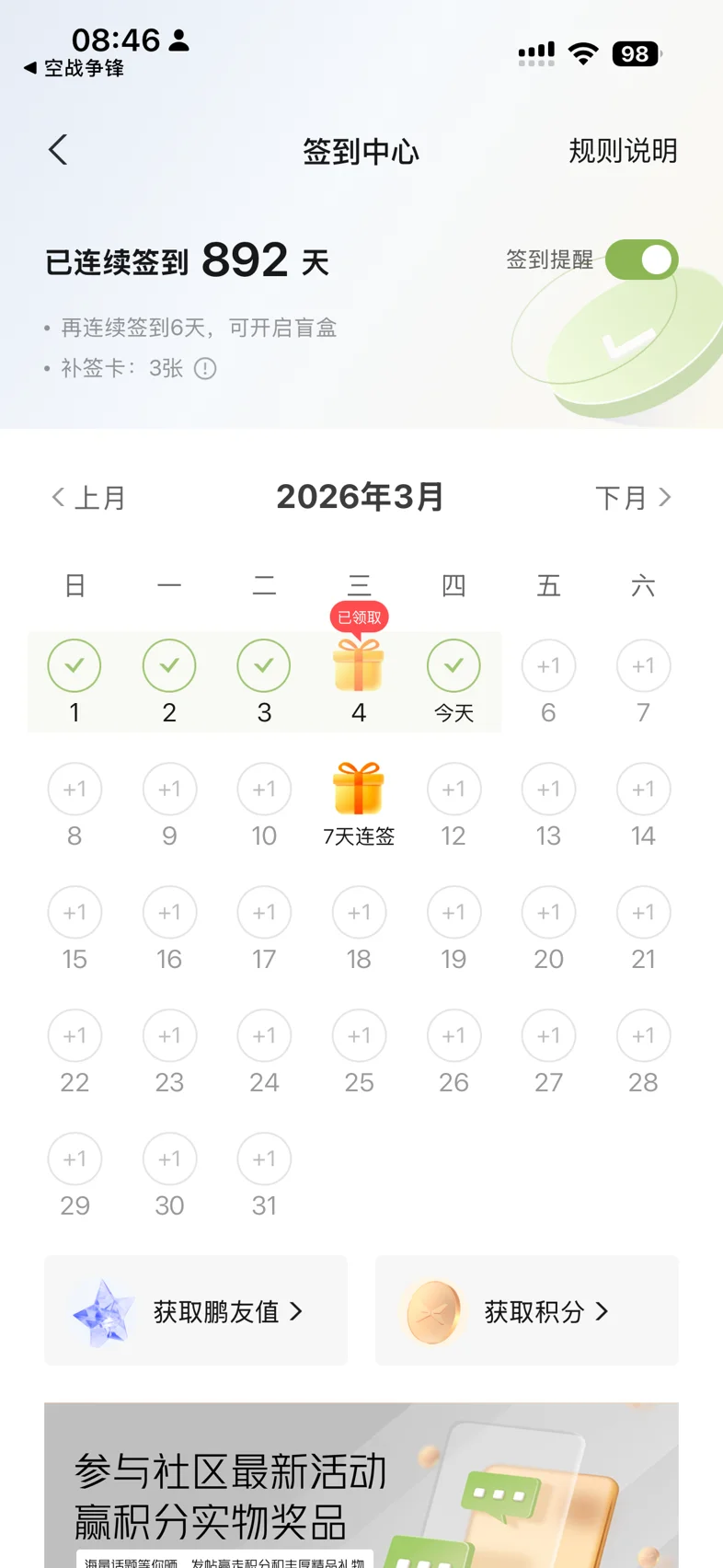Return to 空战争锋 app from status bar
This screenshot has height=1568, width=723.
coord(75,68)
